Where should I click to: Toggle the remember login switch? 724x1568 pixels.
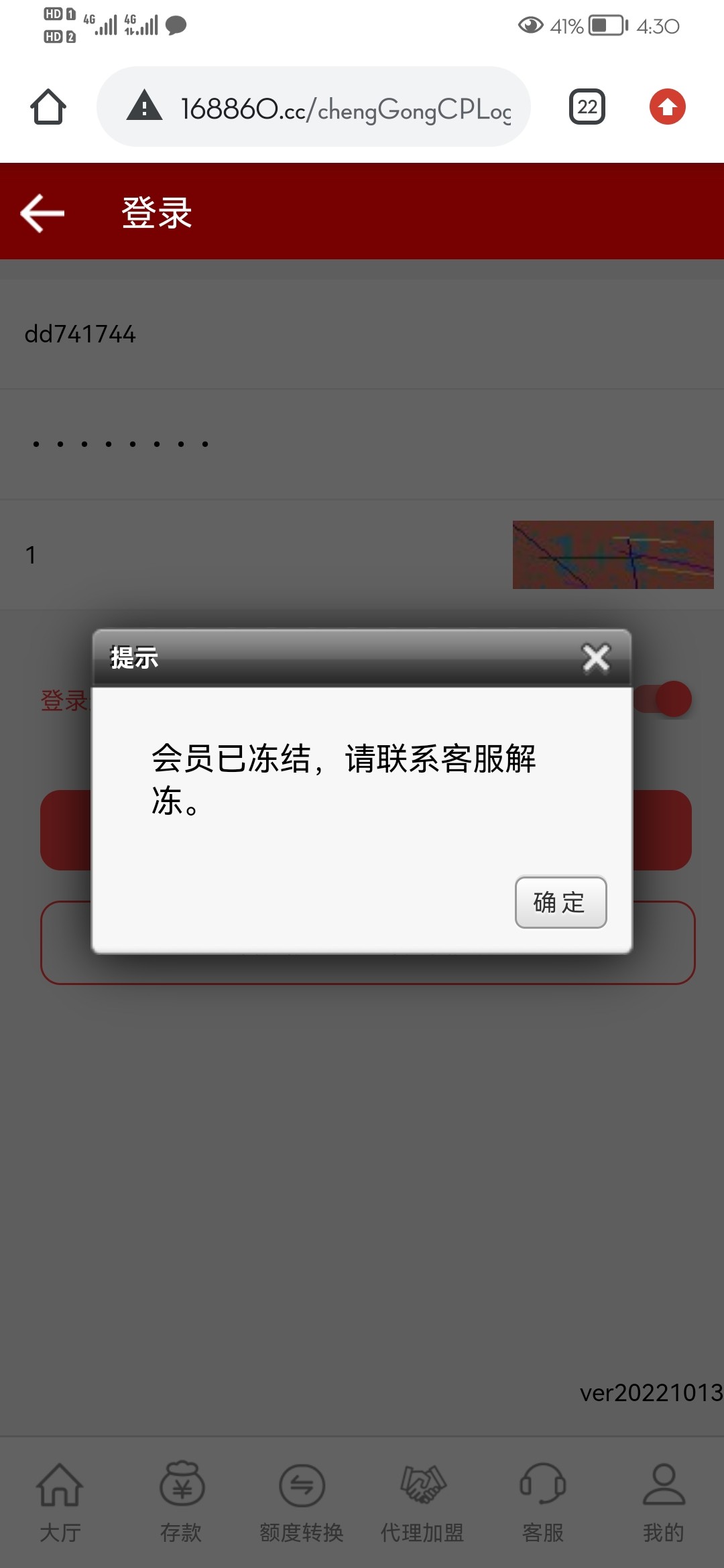665,700
